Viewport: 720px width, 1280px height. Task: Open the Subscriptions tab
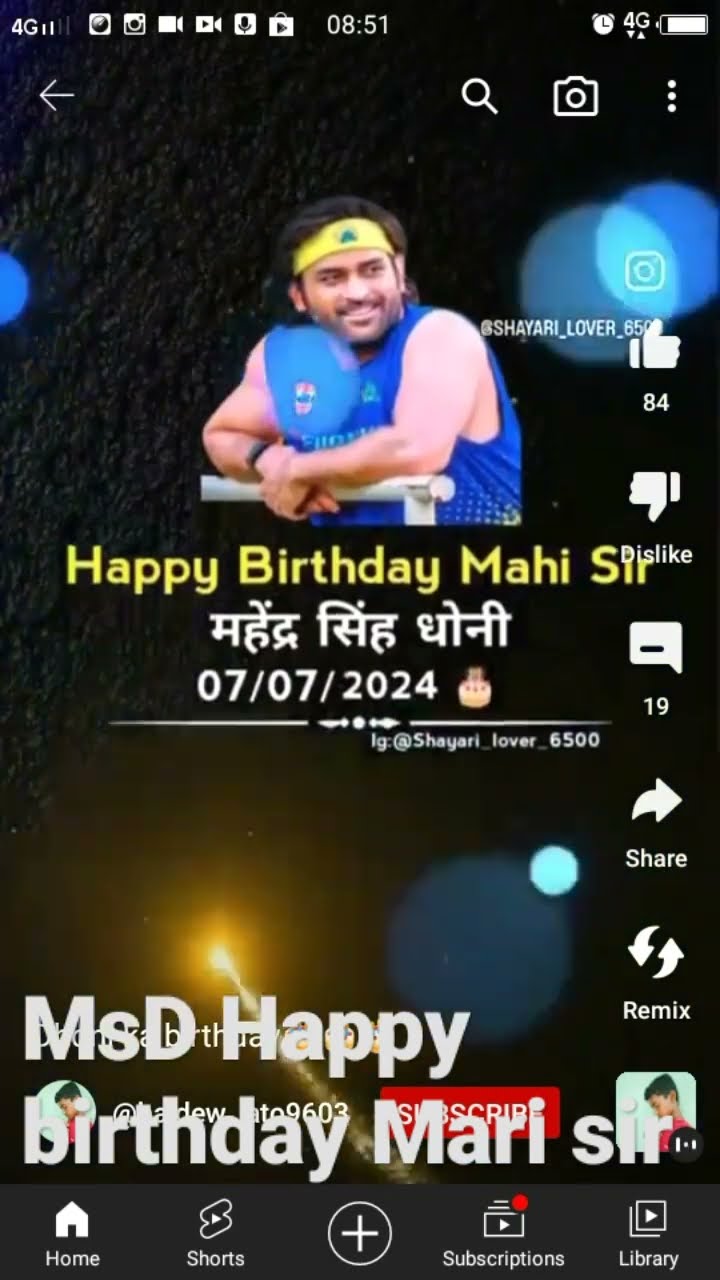[x=504, y=1234]
